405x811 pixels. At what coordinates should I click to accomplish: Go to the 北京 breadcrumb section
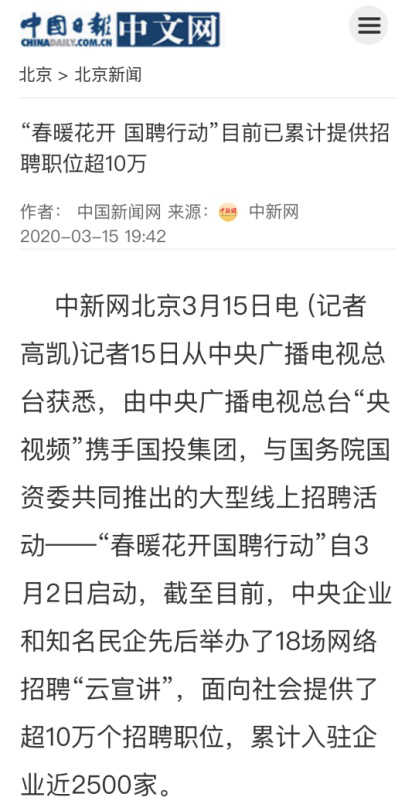36,75
